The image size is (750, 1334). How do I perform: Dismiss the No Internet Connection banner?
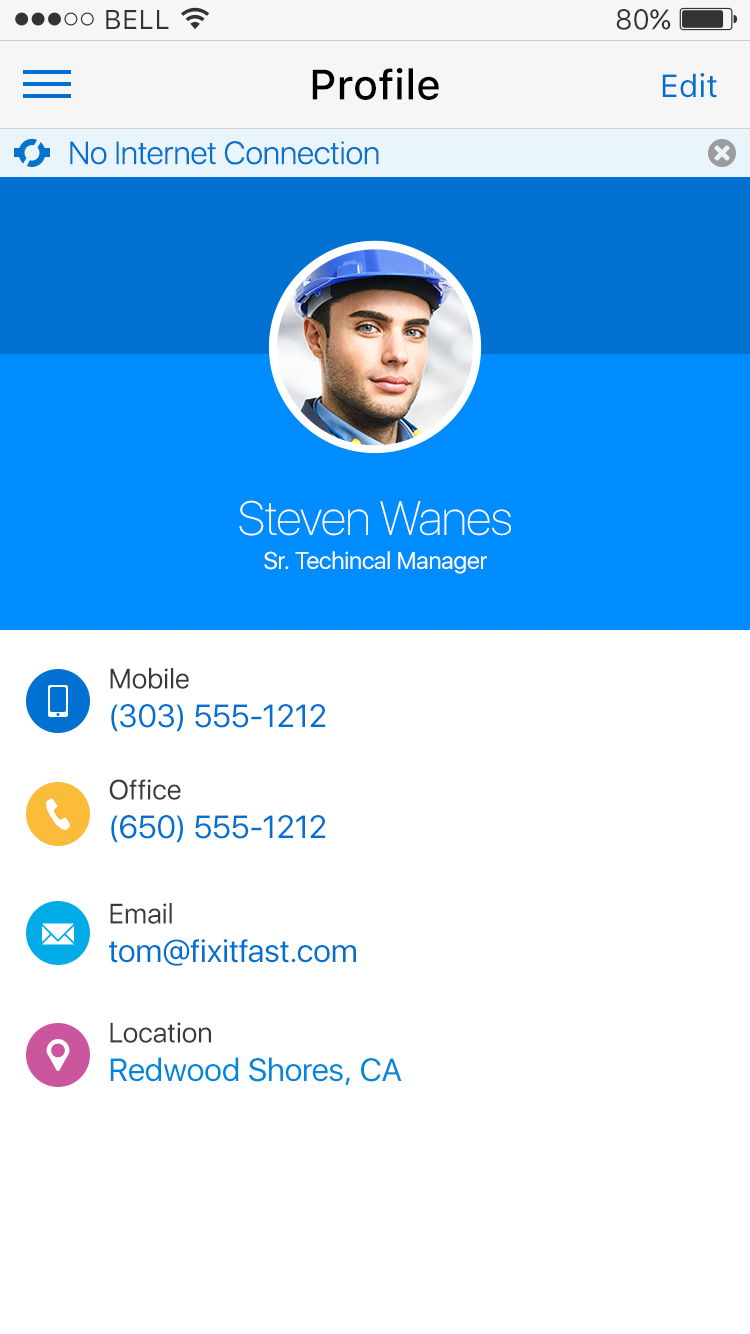pos(721,153)
